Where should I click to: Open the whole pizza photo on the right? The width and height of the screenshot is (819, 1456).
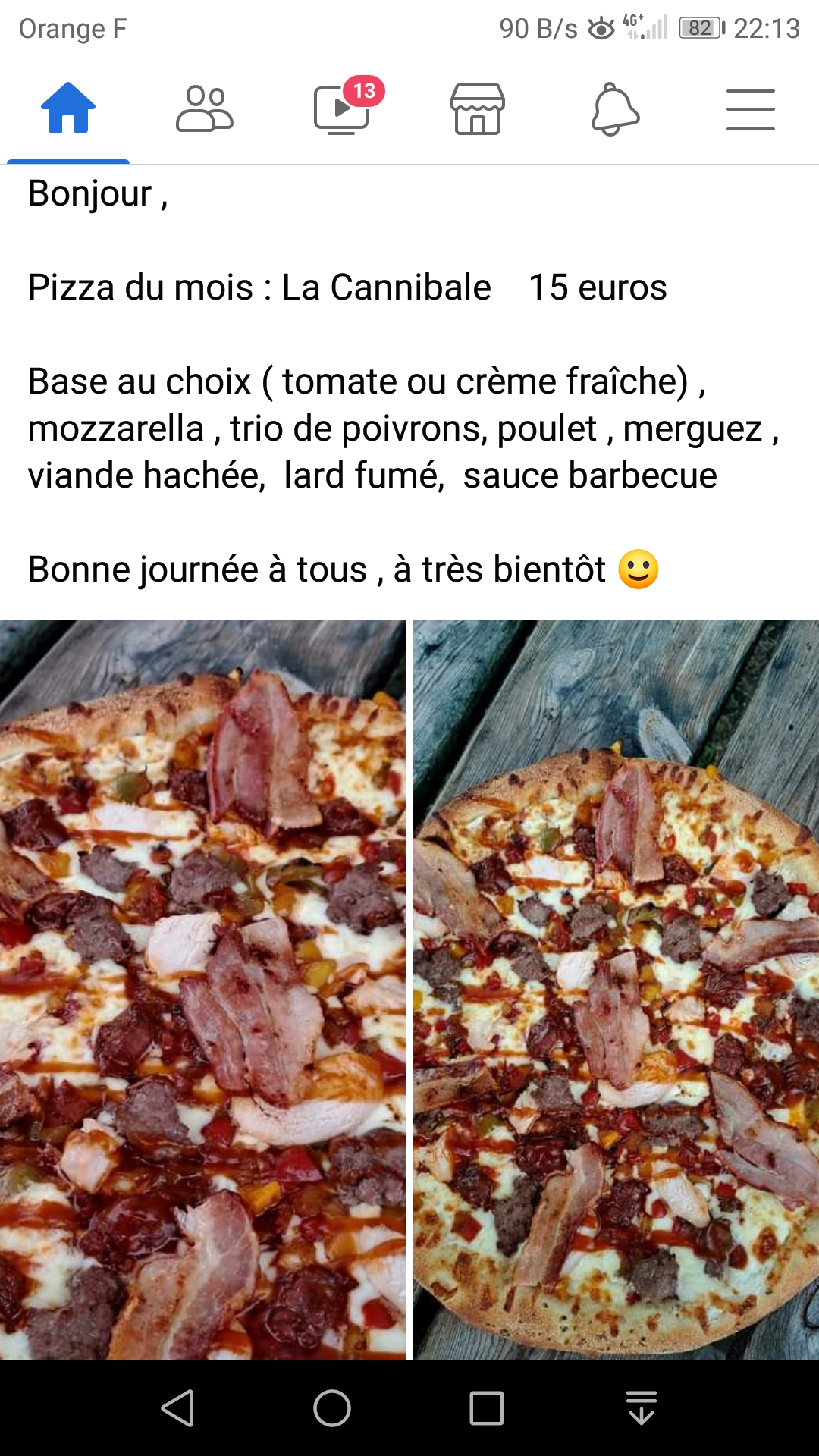coord(616,989)
